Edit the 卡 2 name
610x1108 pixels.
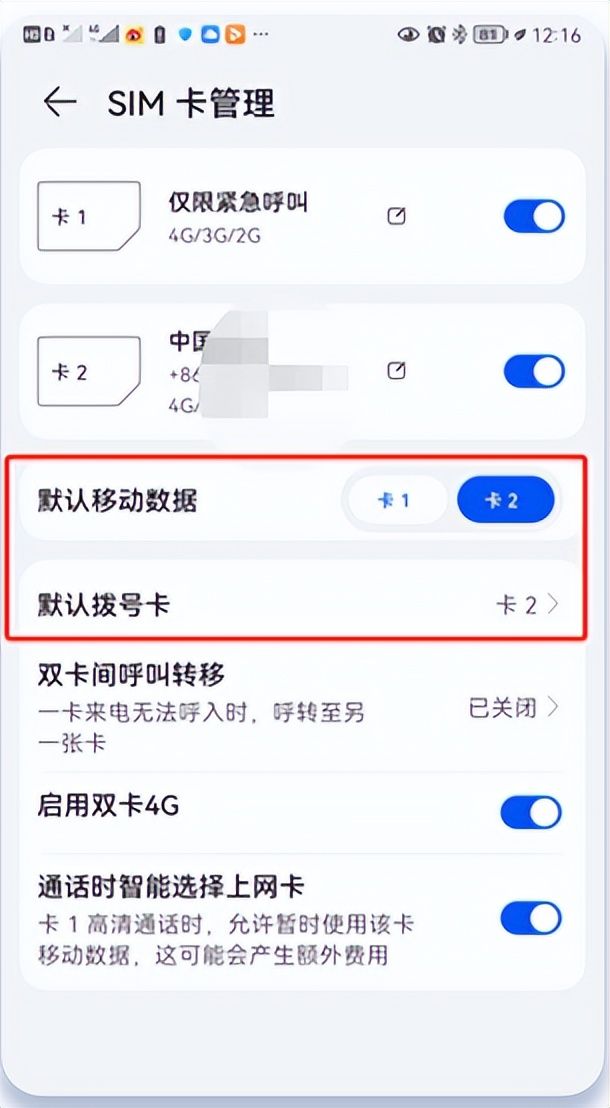pos(397,372)
